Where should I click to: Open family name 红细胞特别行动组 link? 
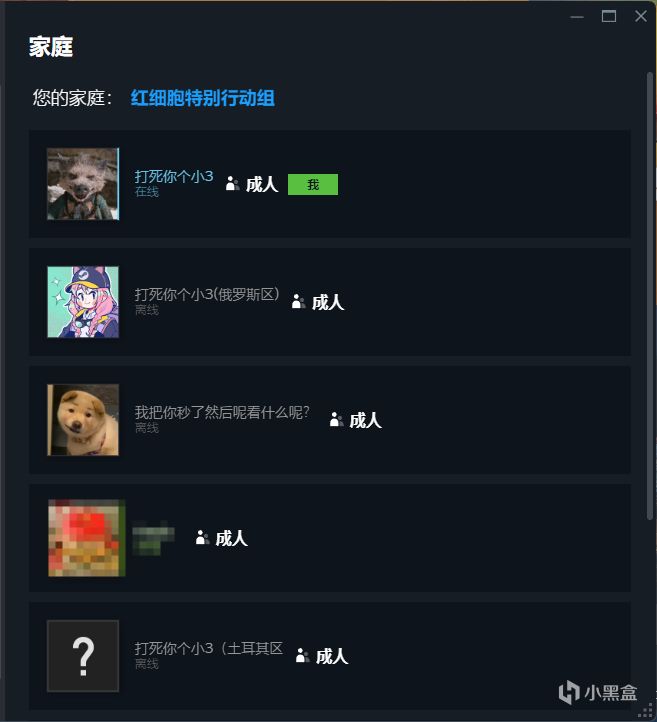202,98
